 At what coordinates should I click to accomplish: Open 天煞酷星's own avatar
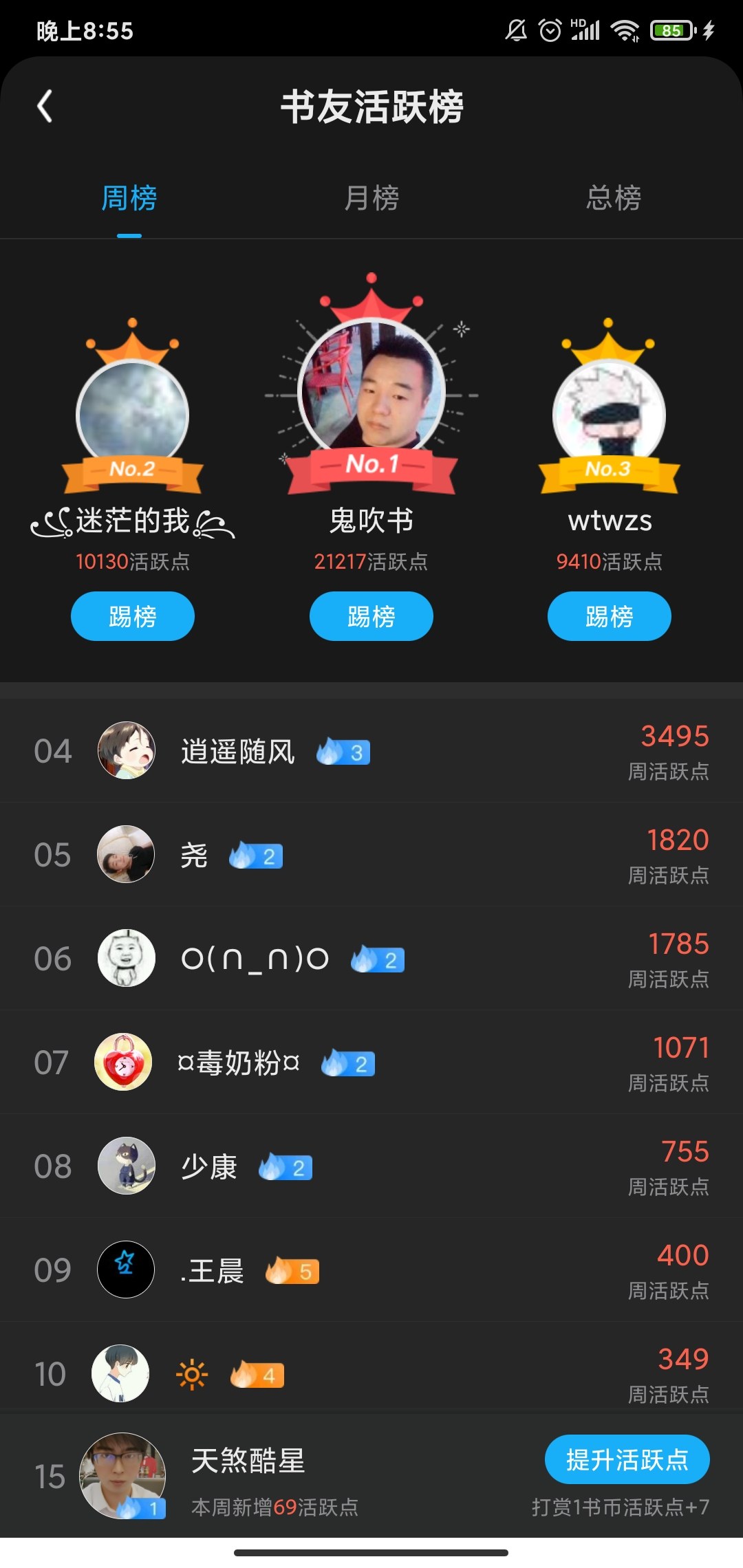(122, 1476)
